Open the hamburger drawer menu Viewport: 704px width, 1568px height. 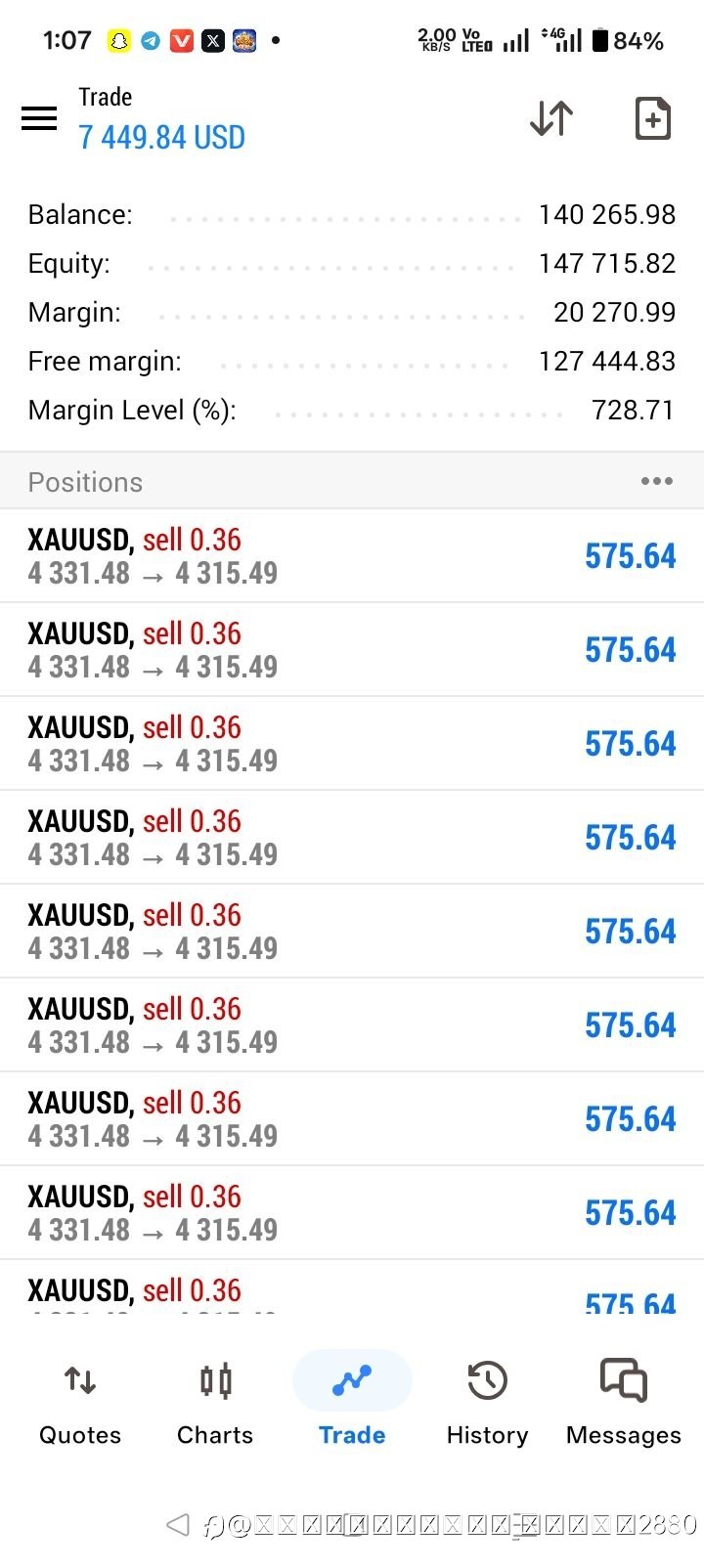click(x=39, y=118)
